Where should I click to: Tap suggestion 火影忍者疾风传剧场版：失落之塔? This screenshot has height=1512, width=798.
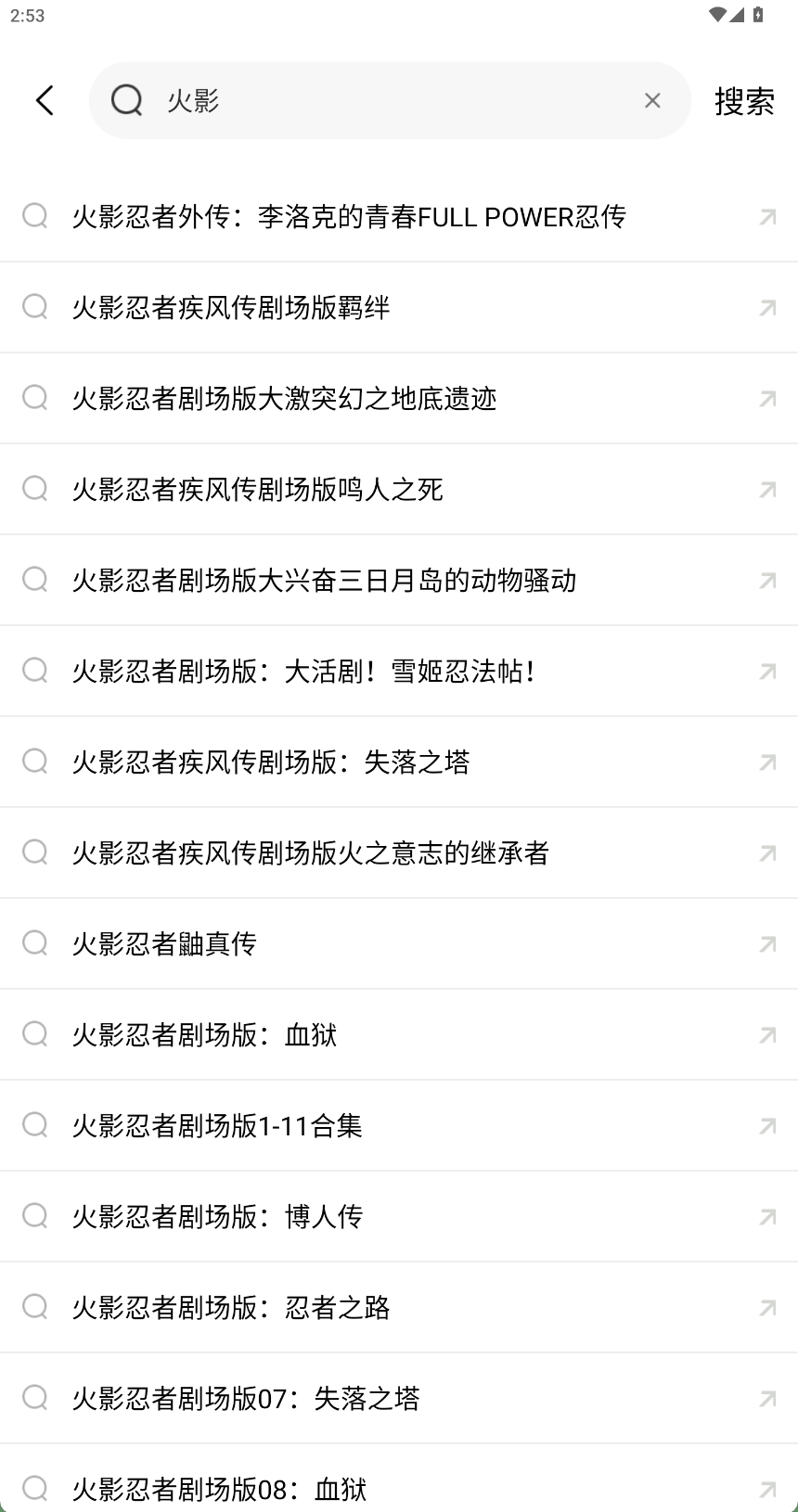pos(271,762)
